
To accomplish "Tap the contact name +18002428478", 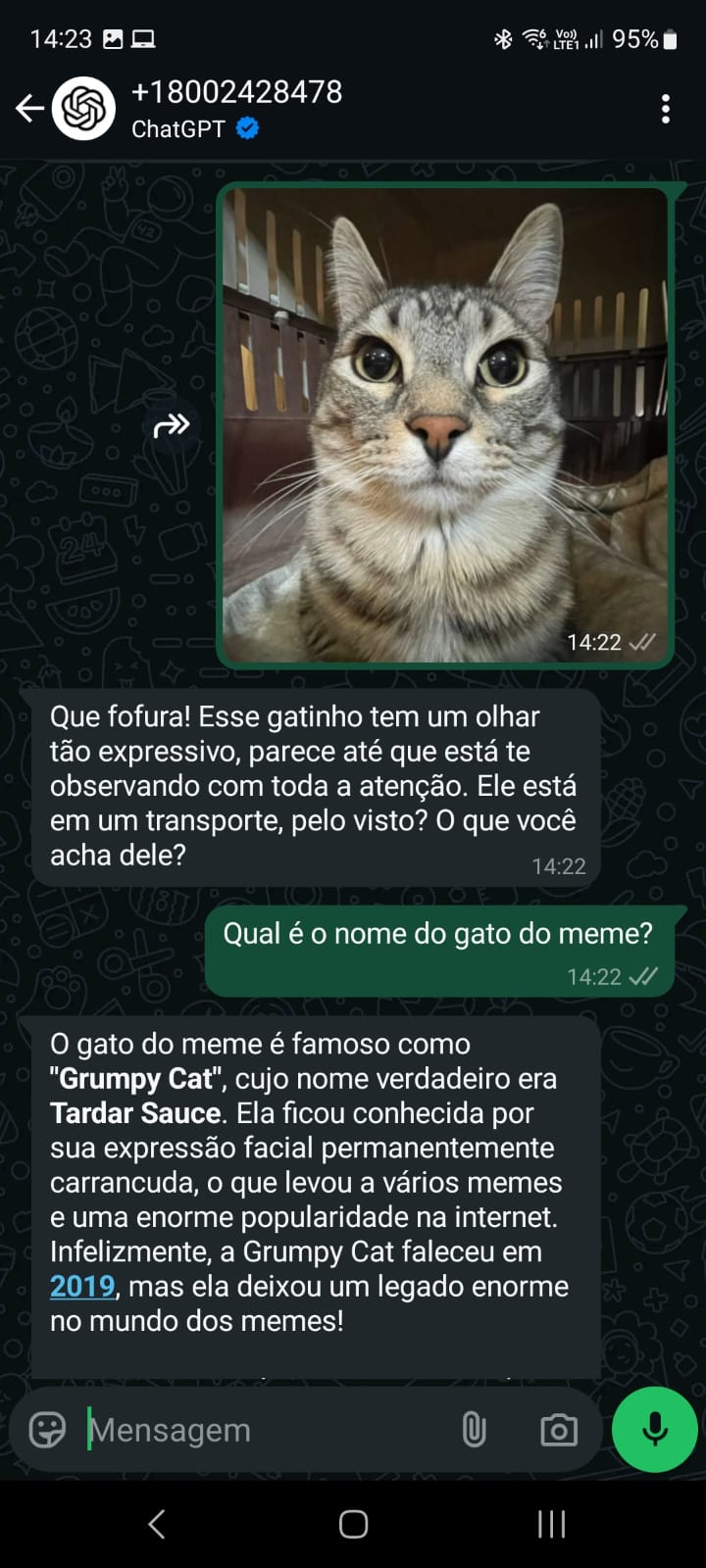I will pyautogui.click(x=235, y=92).
